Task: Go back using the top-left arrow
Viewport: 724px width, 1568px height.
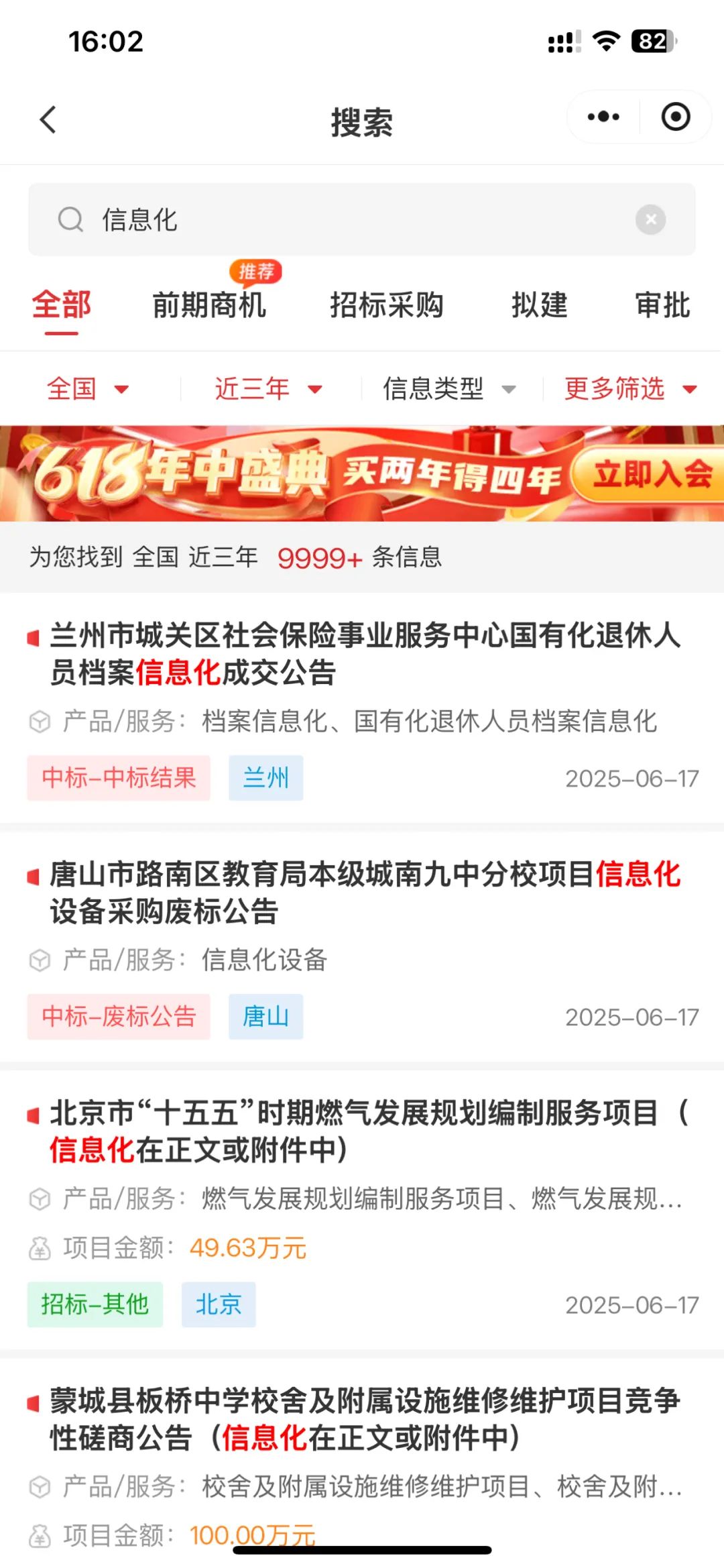Action: pyautogui.click(x=48, y=120)
